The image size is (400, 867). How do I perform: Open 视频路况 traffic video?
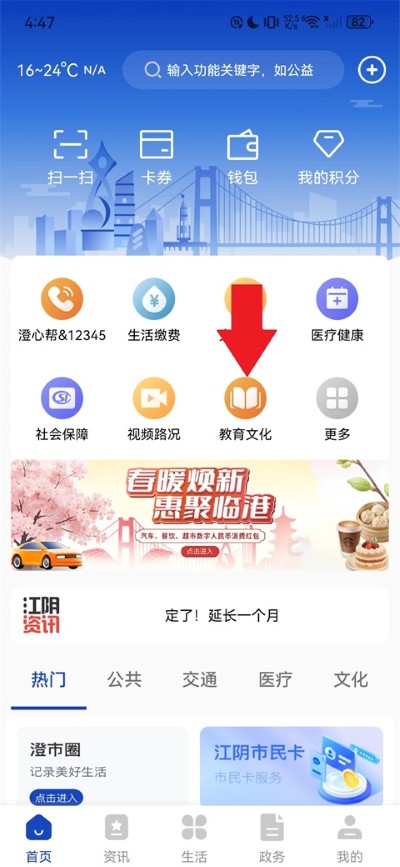pos(154,409)
